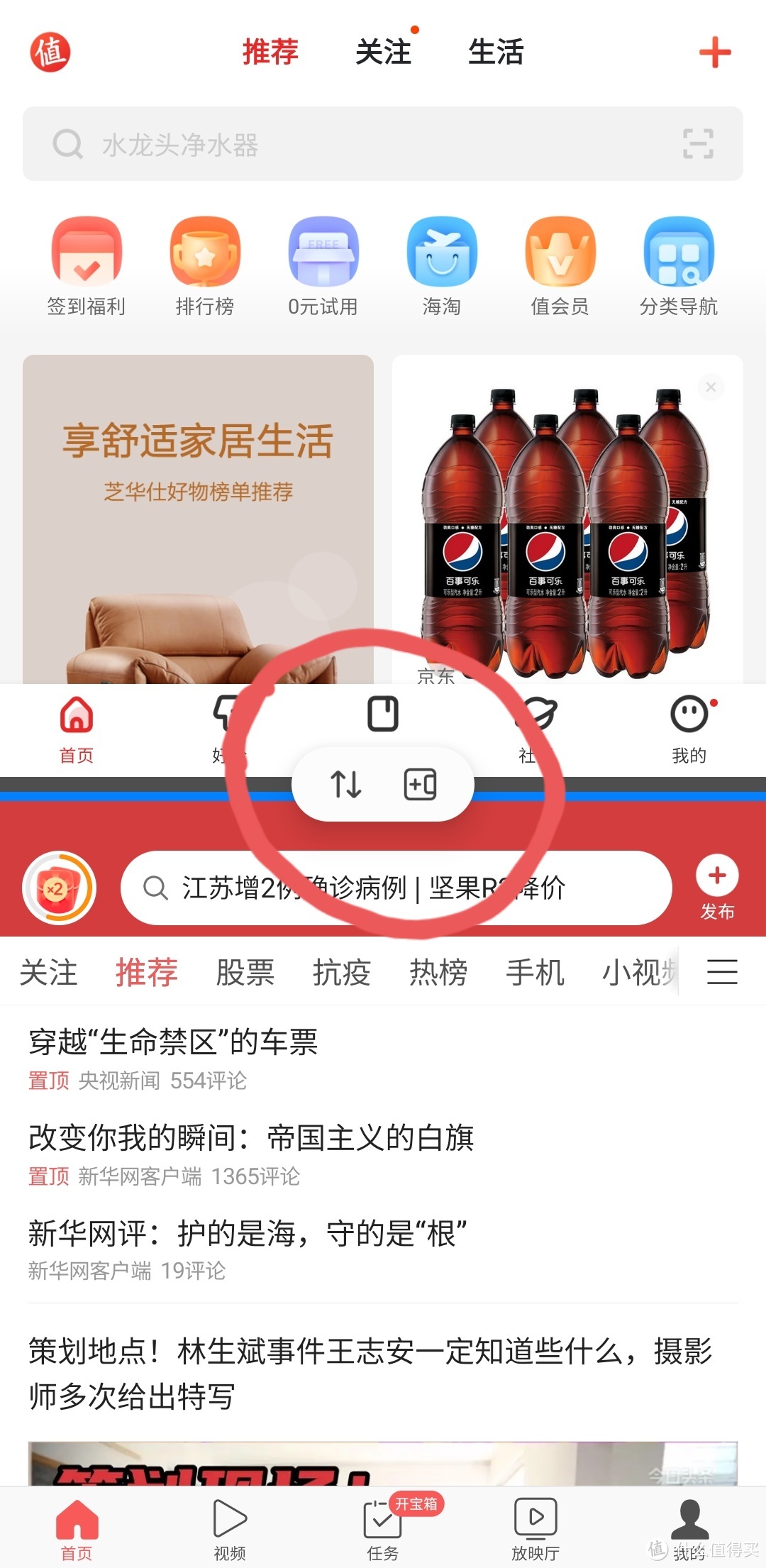Expand the channel list via the hamburger icon
Viewport: 766px width, 1568px height.
click(723, 972)
